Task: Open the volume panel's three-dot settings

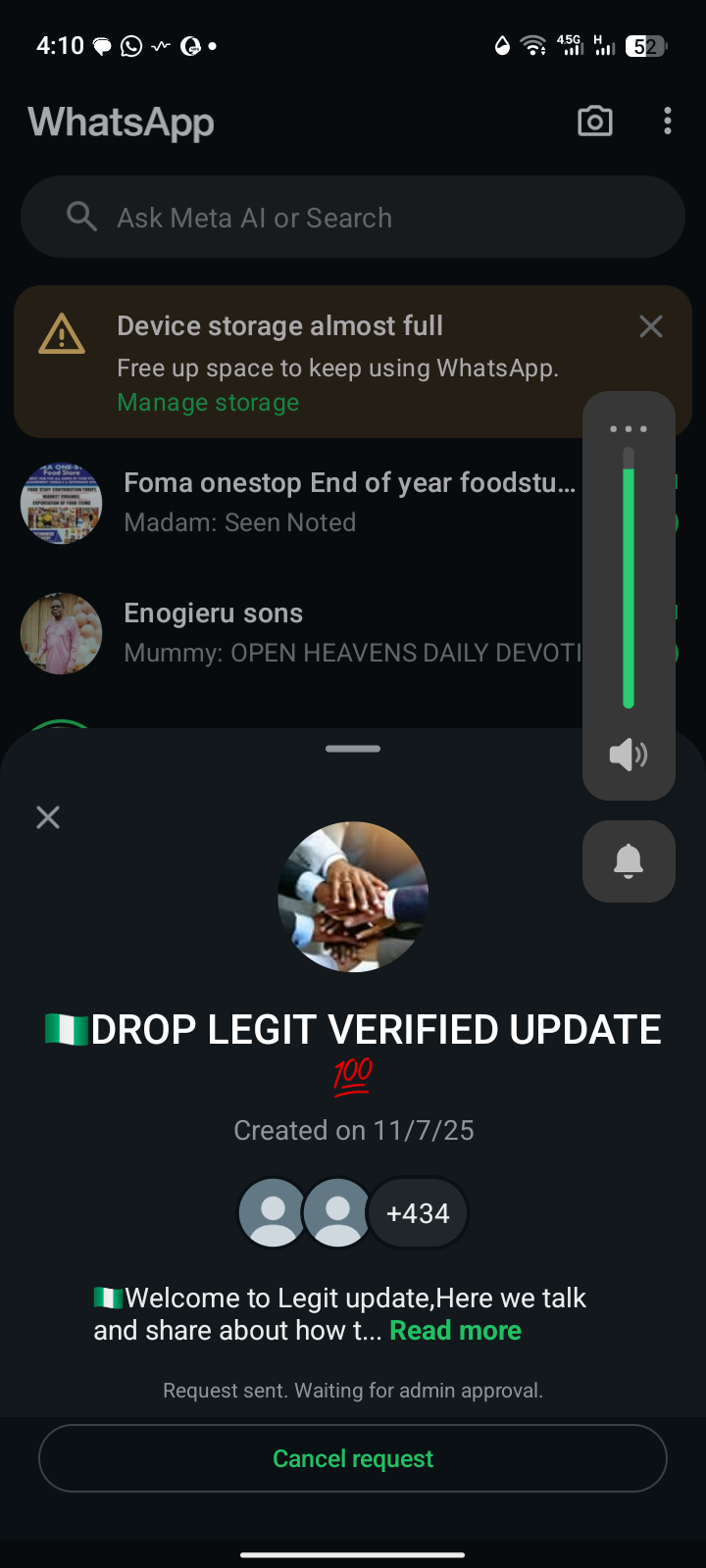Action: 629,429
